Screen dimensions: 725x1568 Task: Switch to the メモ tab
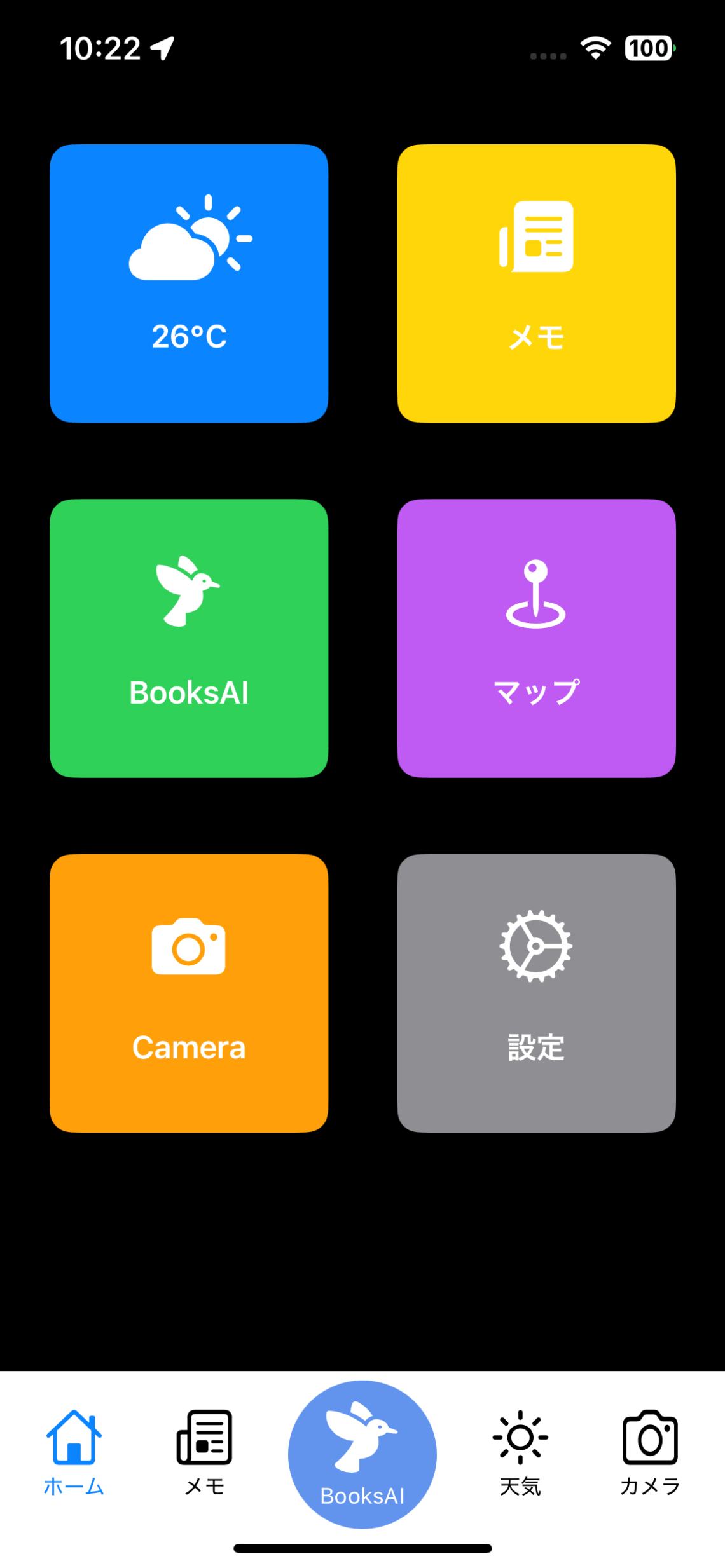pos(204,1452)
